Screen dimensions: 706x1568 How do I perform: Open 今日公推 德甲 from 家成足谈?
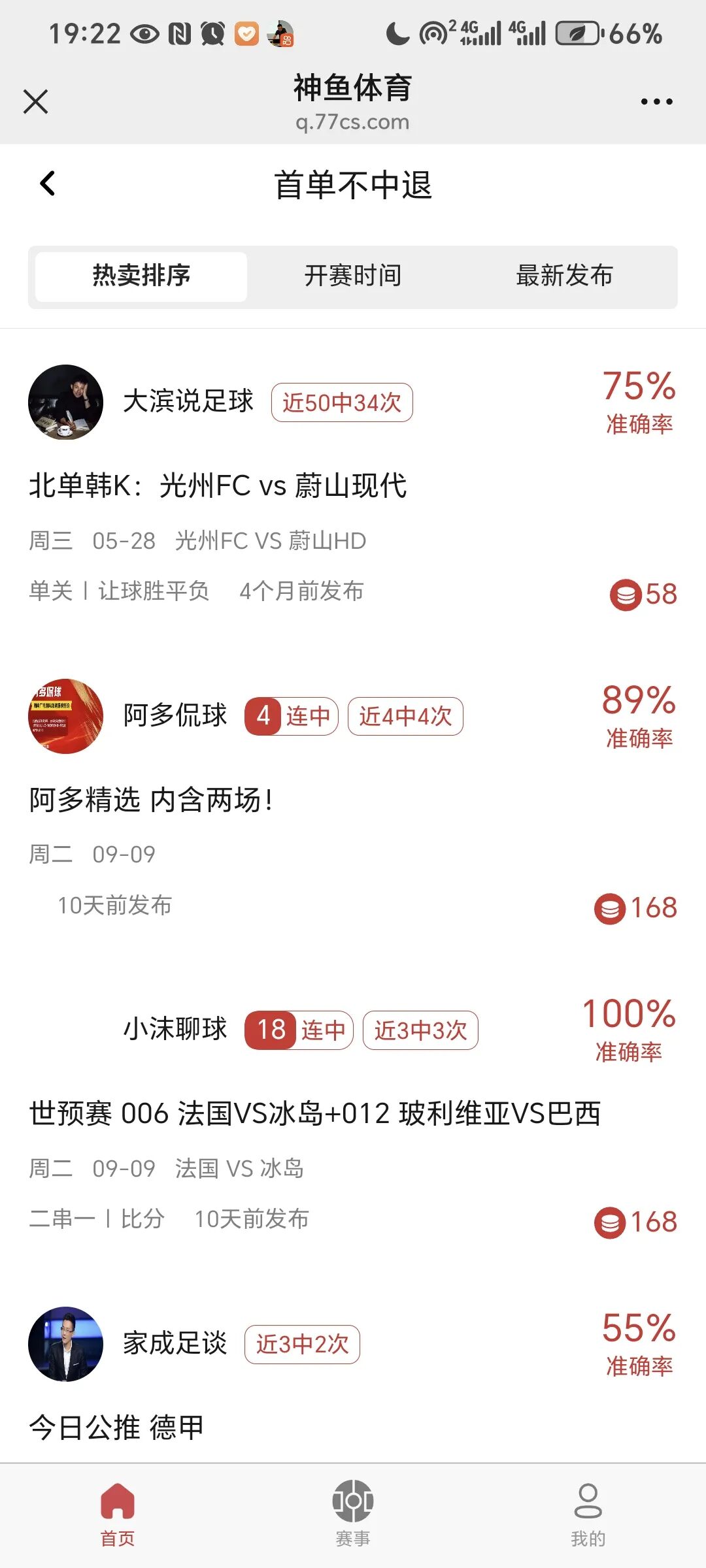point(116,1427)
